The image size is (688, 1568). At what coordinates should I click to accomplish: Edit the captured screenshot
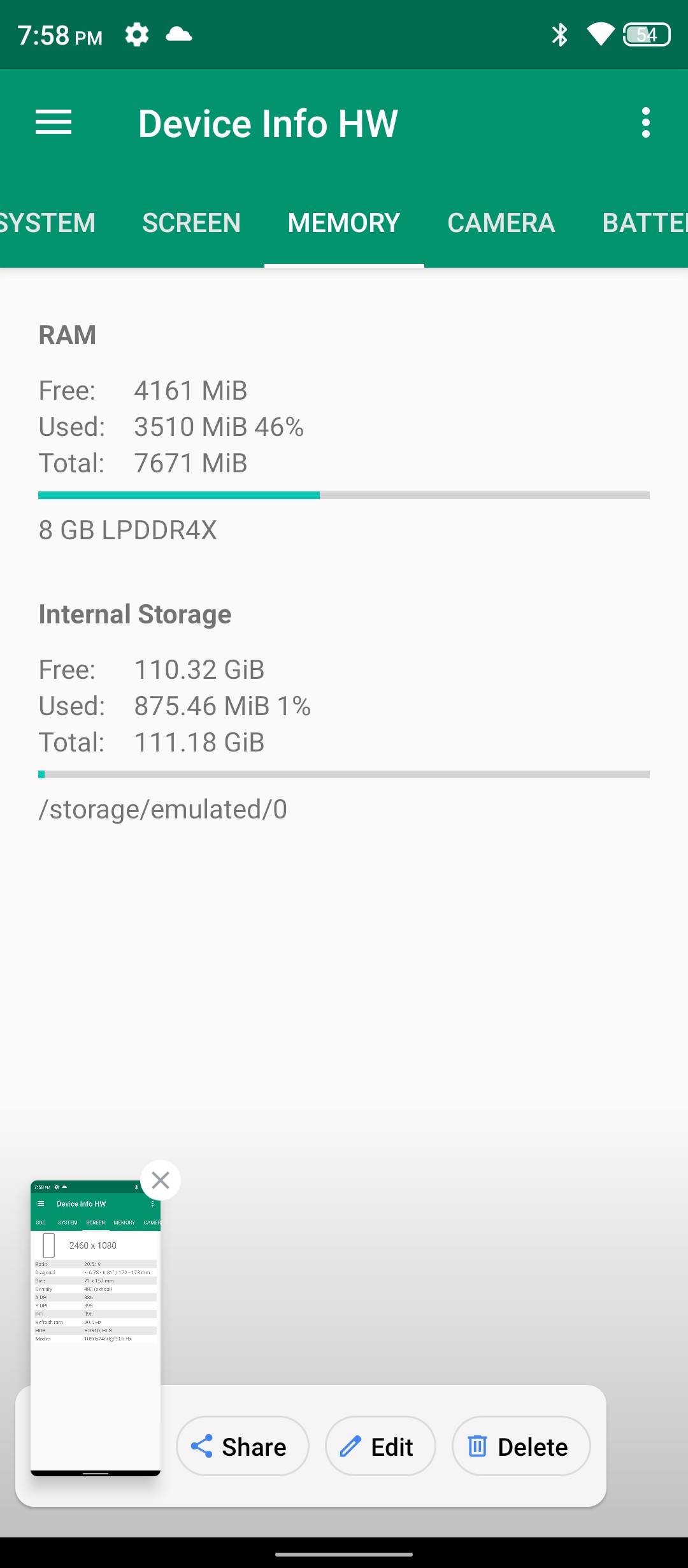380,1446
